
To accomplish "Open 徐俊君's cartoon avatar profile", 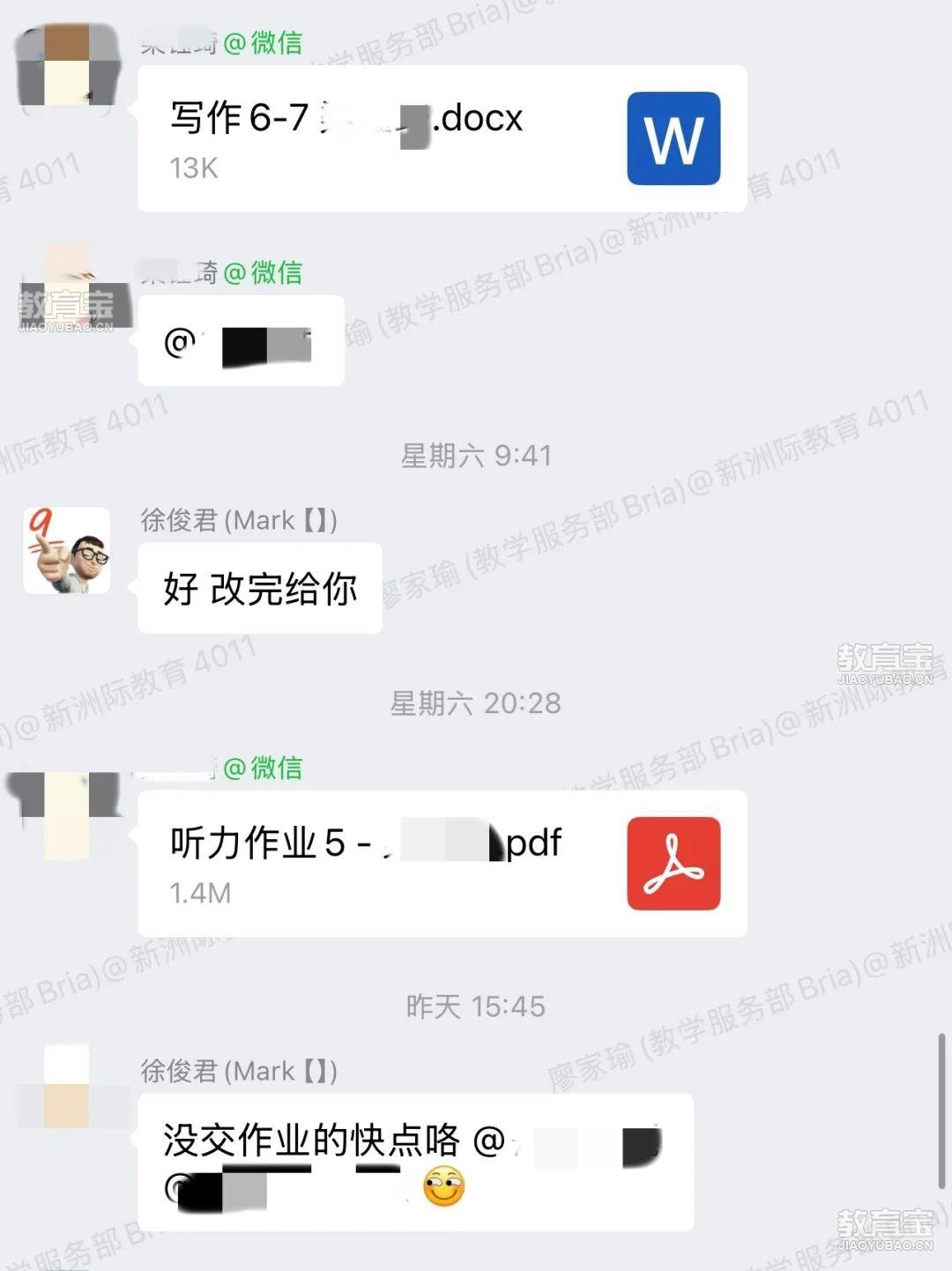I will pyautogui.click(x=67, y=550).
